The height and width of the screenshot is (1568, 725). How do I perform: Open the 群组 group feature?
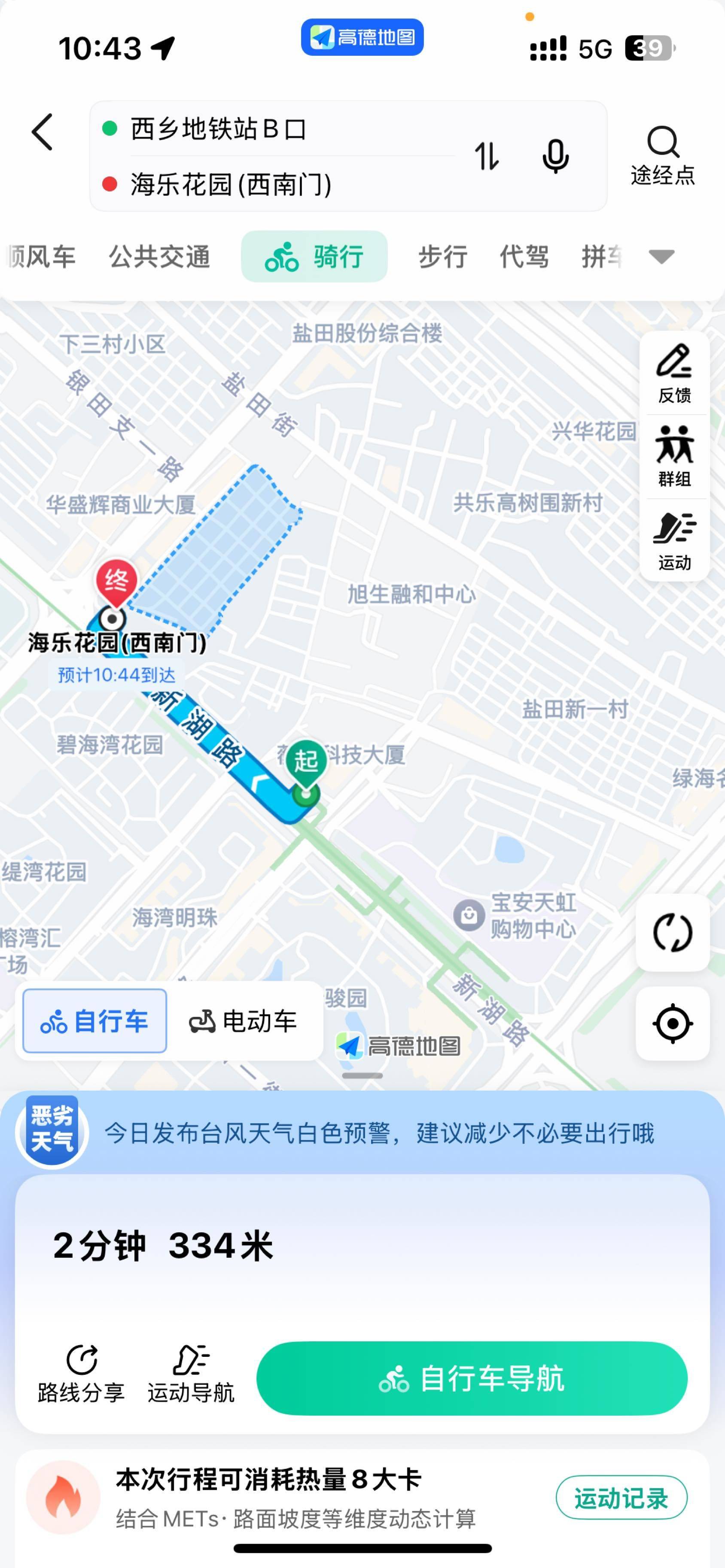[x=674, y=458]
